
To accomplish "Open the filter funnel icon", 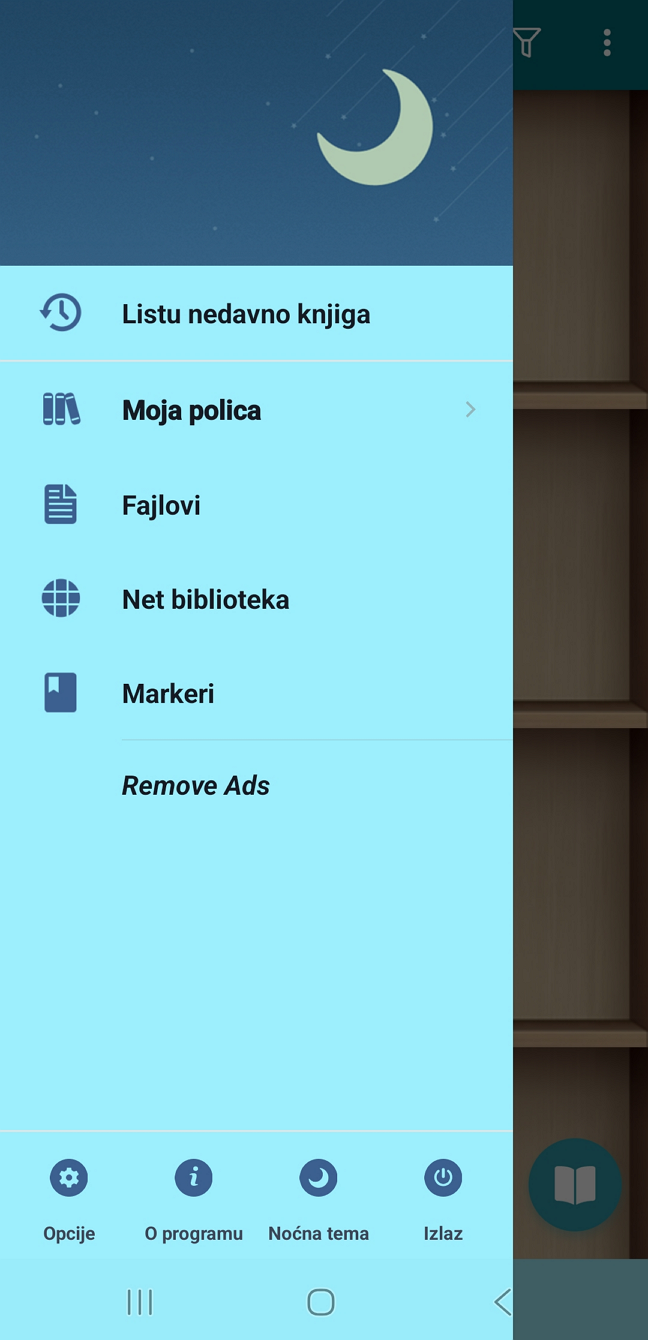I will (x=527, y=42).
